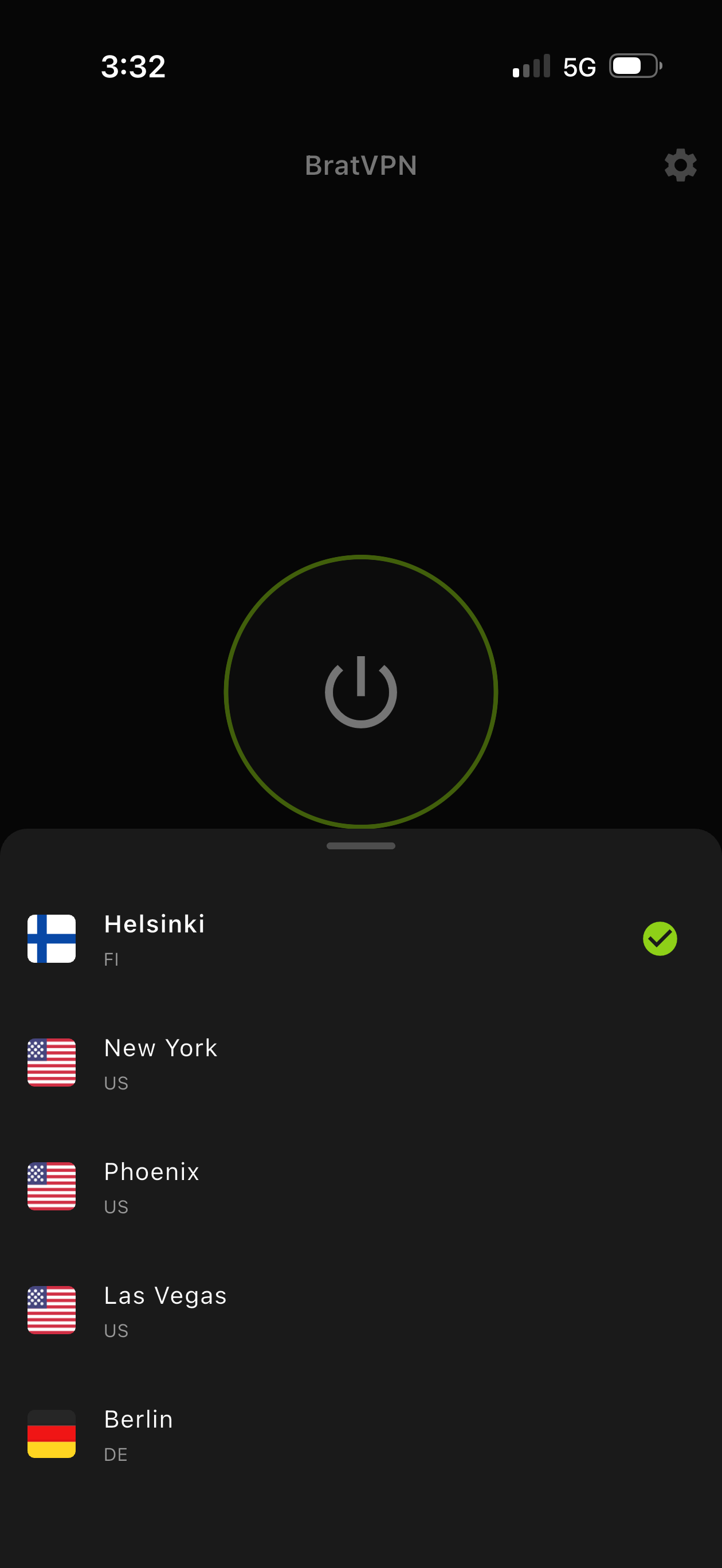Image resolution: width=722 pixels, height=1568 pixels.
Task: Click the battery indicator
Action: tap(634, 66)
